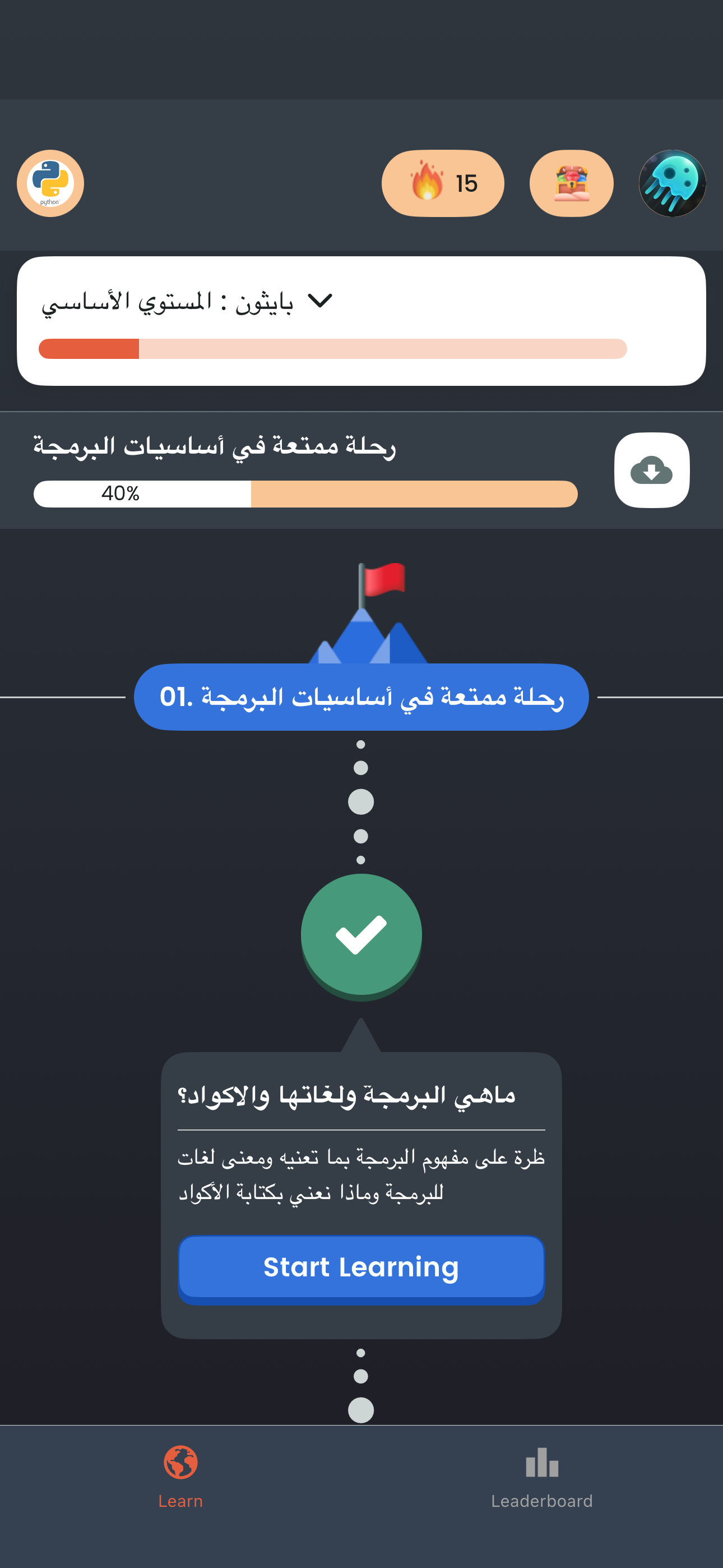
Task: Open the Python course icon
Action: [x=50, y=183]
